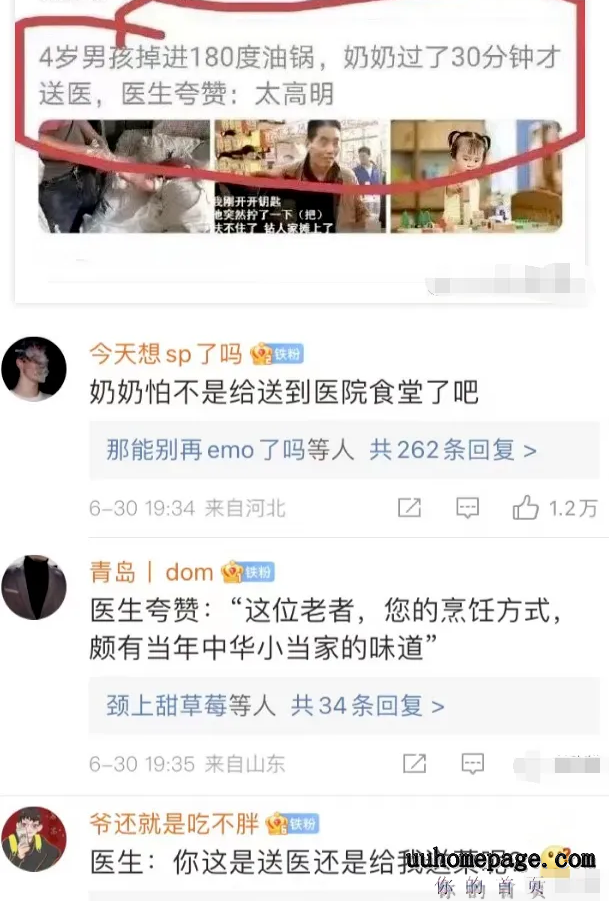Expand the 共34条回复 reply thread

pos(367,706)
